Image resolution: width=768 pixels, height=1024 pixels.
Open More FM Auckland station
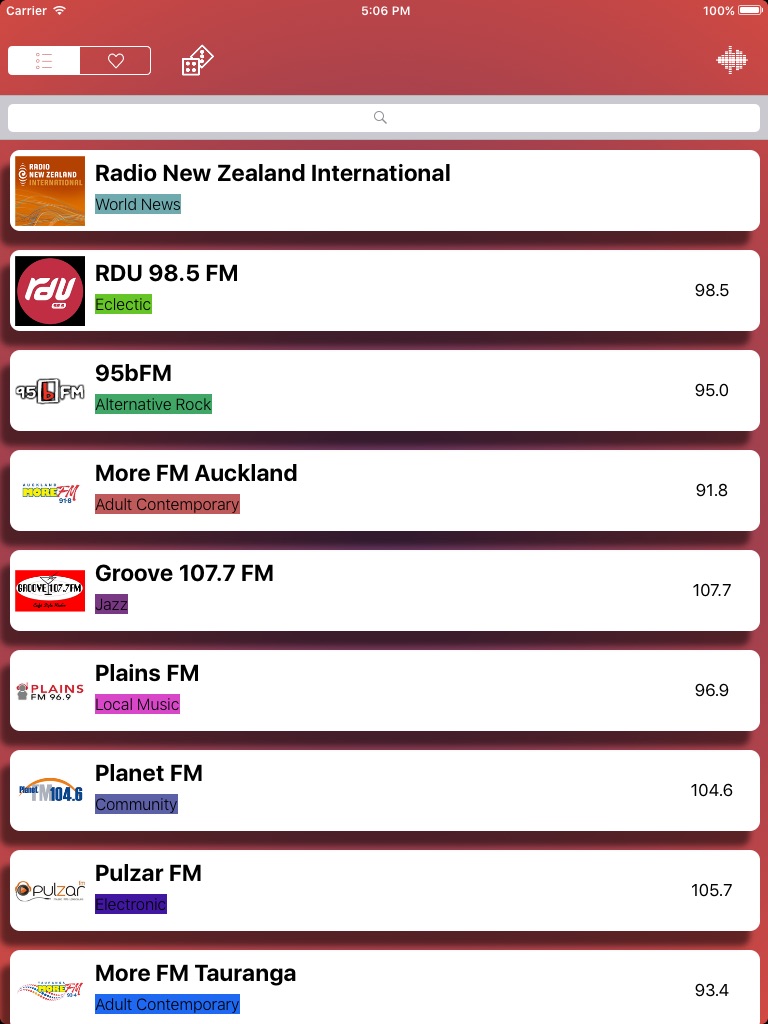point(385,490)
